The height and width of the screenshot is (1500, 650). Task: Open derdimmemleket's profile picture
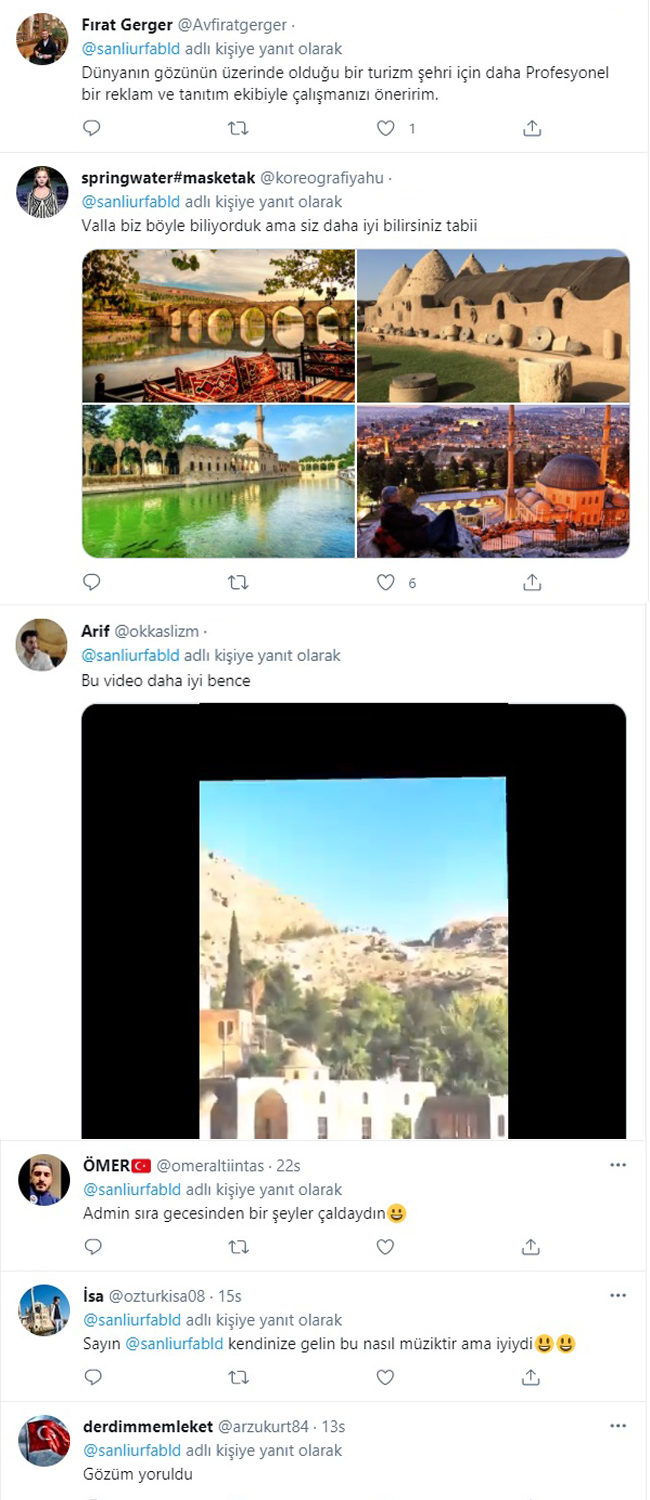click(x=43, y=1441)
